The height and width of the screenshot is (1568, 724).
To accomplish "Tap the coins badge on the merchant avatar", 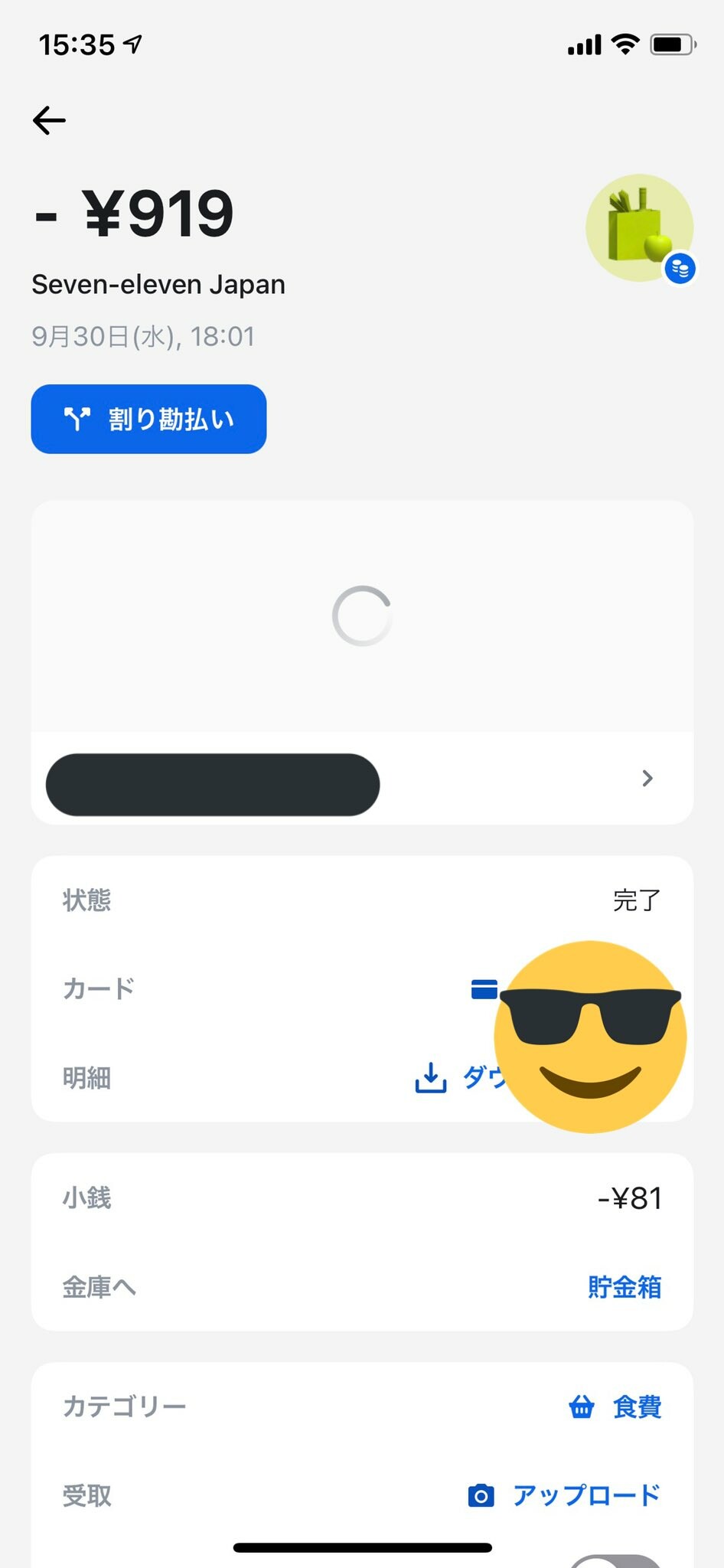I will coord(680,269).
